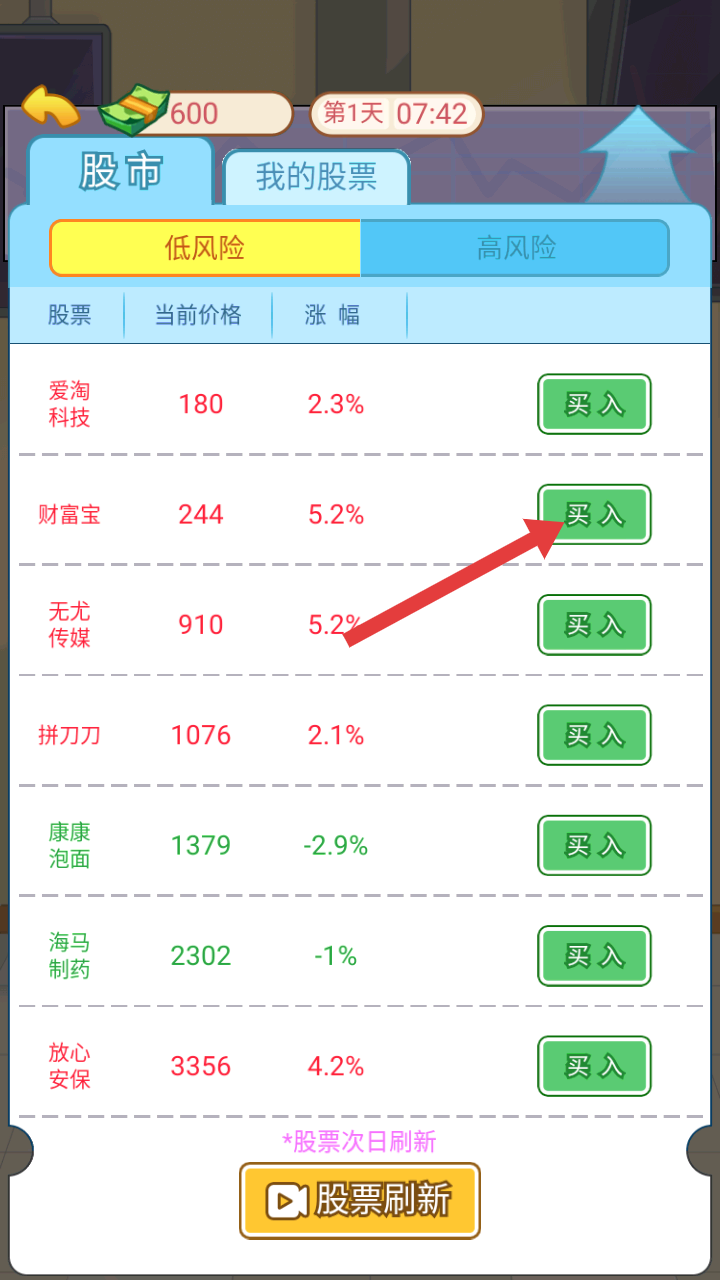Buy 财富宝 stock with 买入
This screenshot has height=1280, width=720.
tap(594, 515)
